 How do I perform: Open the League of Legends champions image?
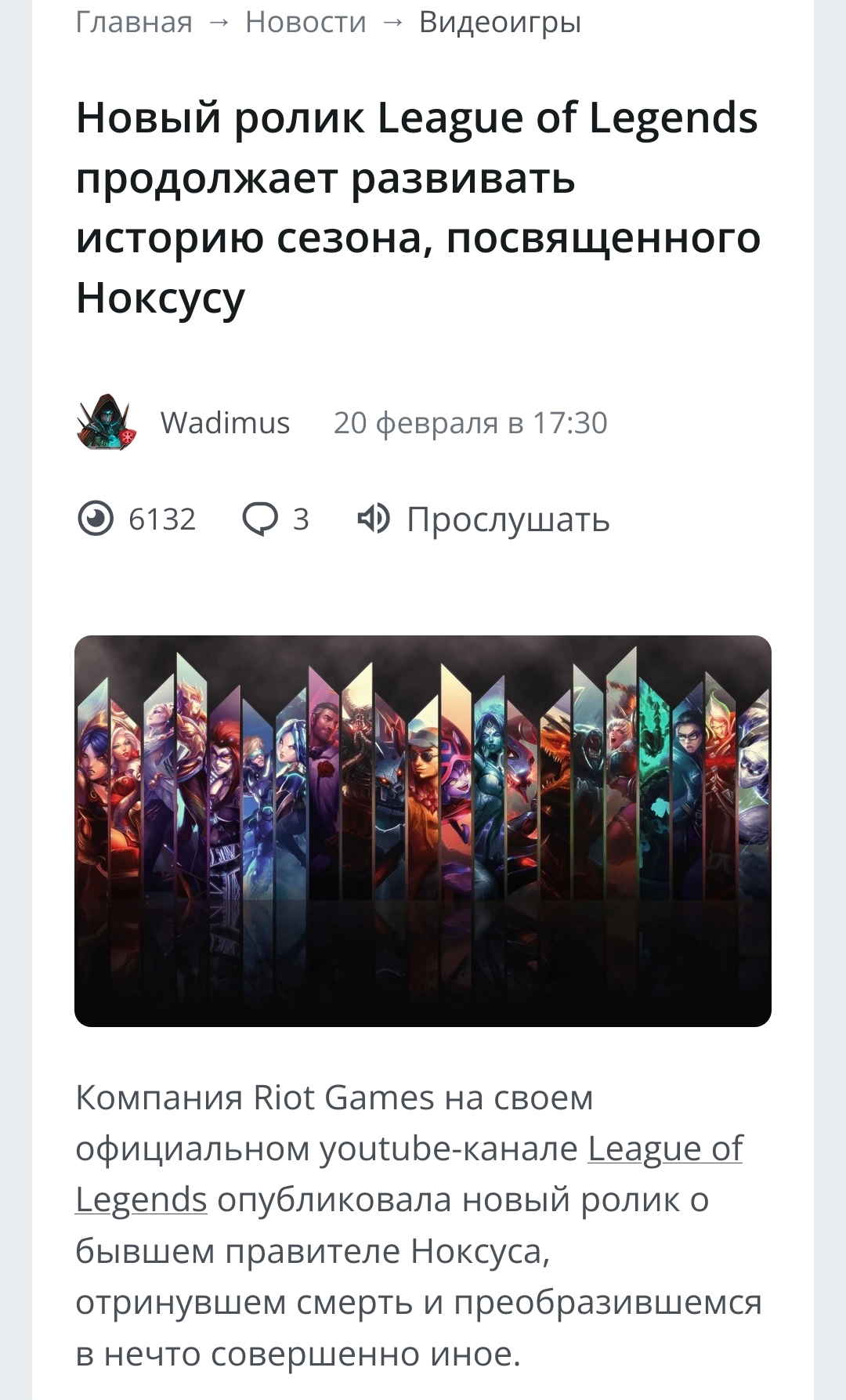pos(423,830)
